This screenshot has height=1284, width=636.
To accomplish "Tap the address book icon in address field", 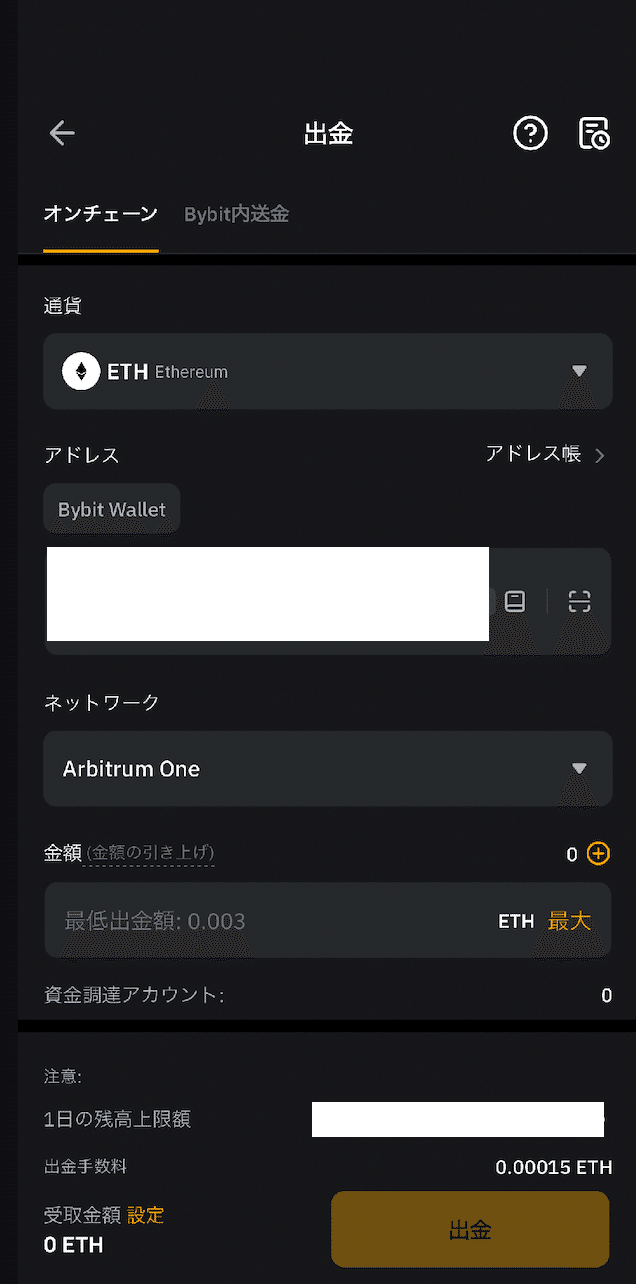I will click(x=515, y=601).
